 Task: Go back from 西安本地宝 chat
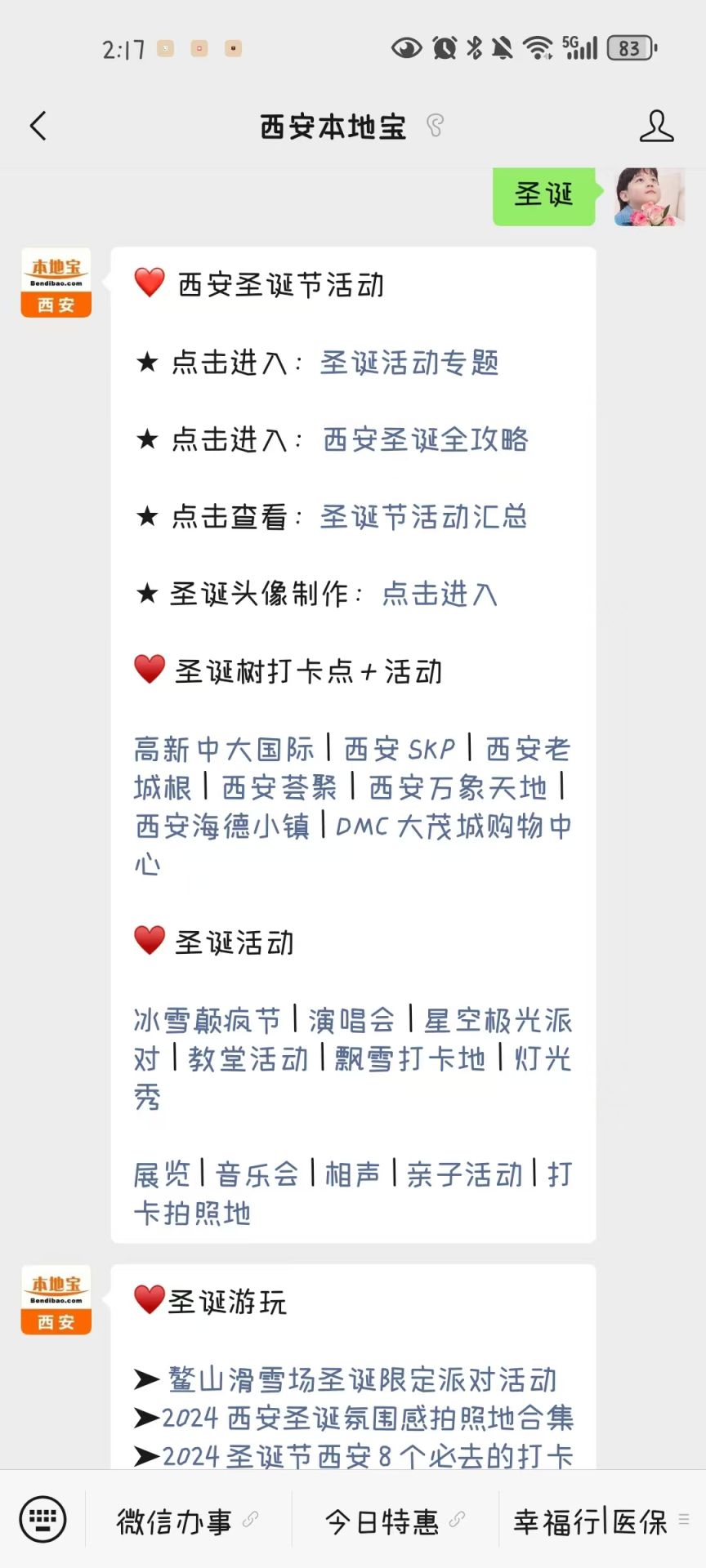point(38,126)
